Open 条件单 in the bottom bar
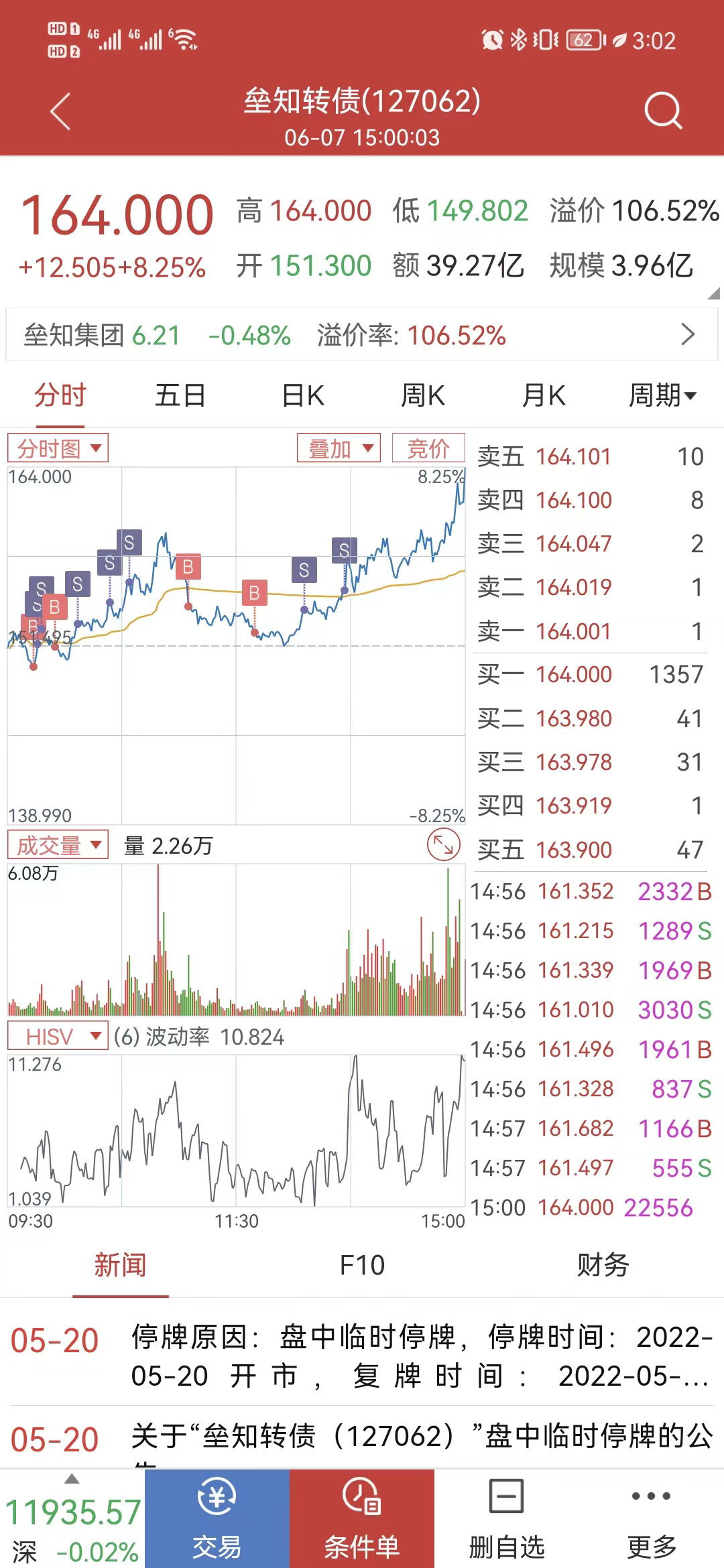This screenshot has height=1568, width=724. pos(362,1520)
